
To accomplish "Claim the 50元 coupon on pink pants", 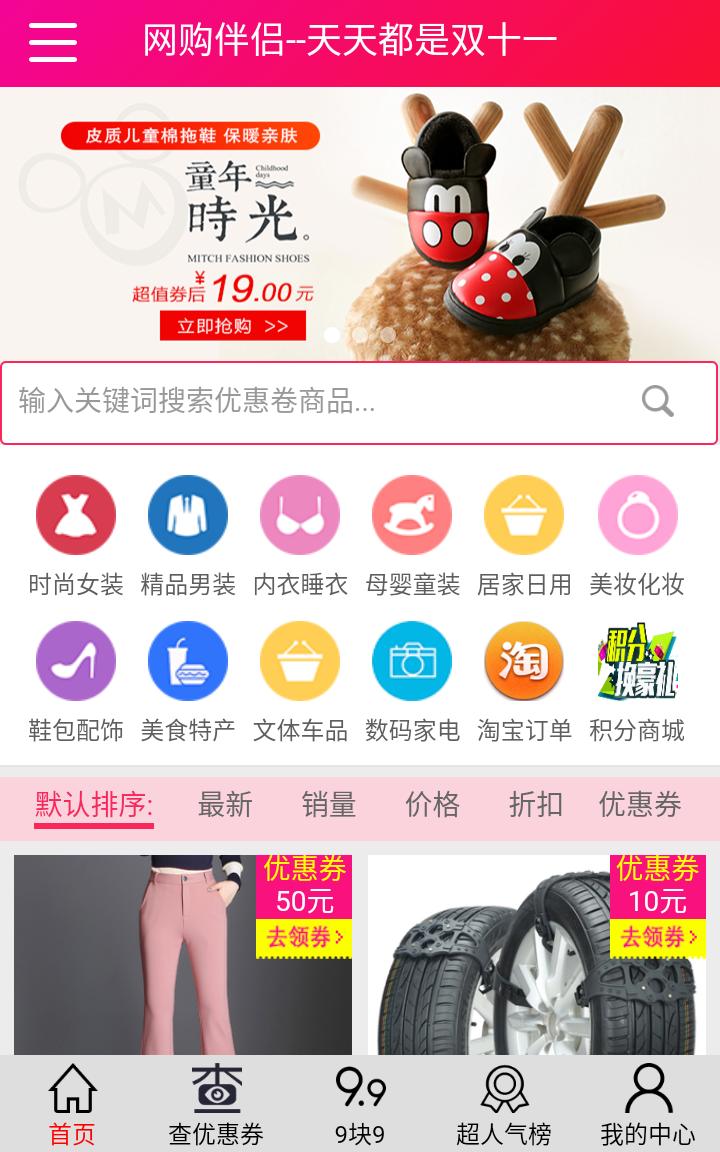I will (304, 937).
